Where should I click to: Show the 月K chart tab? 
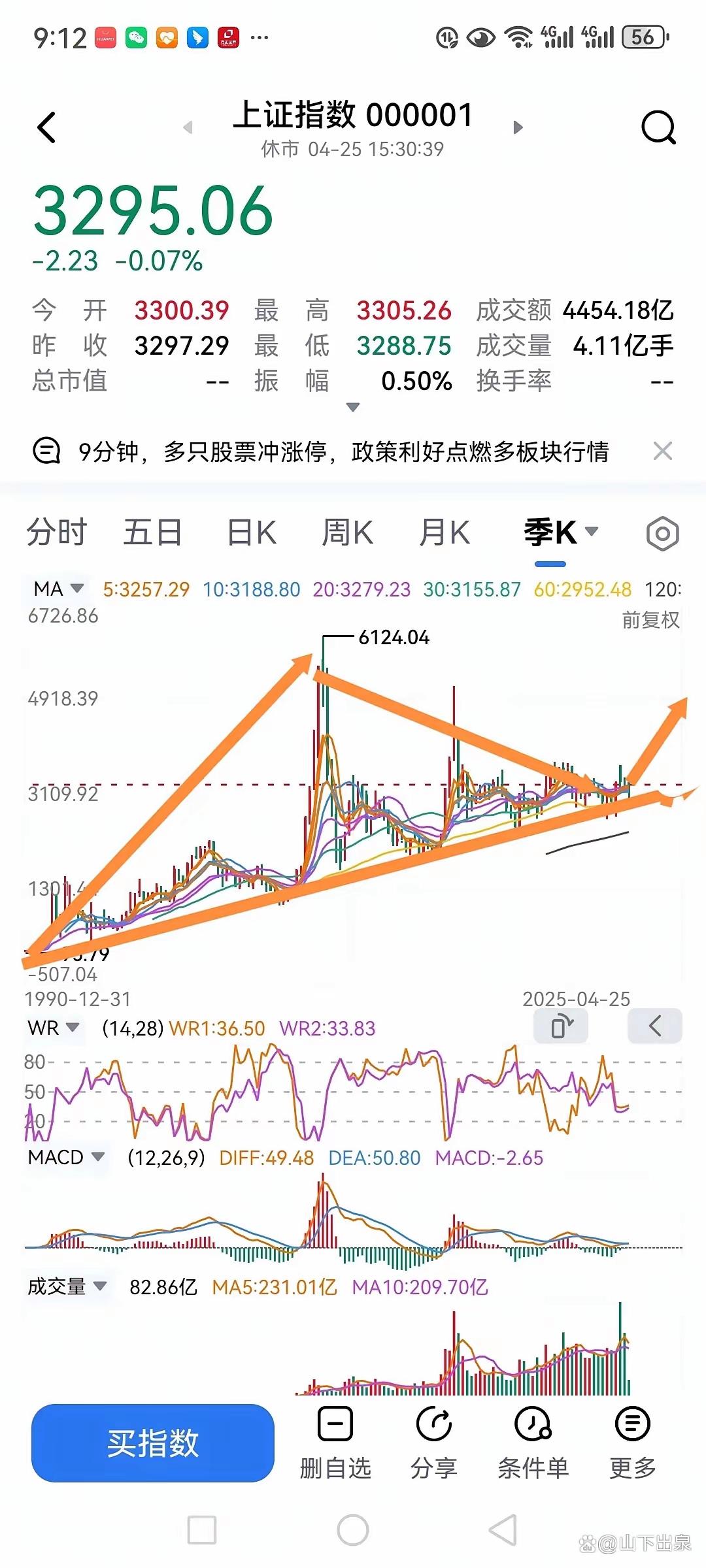click(445, 532)
